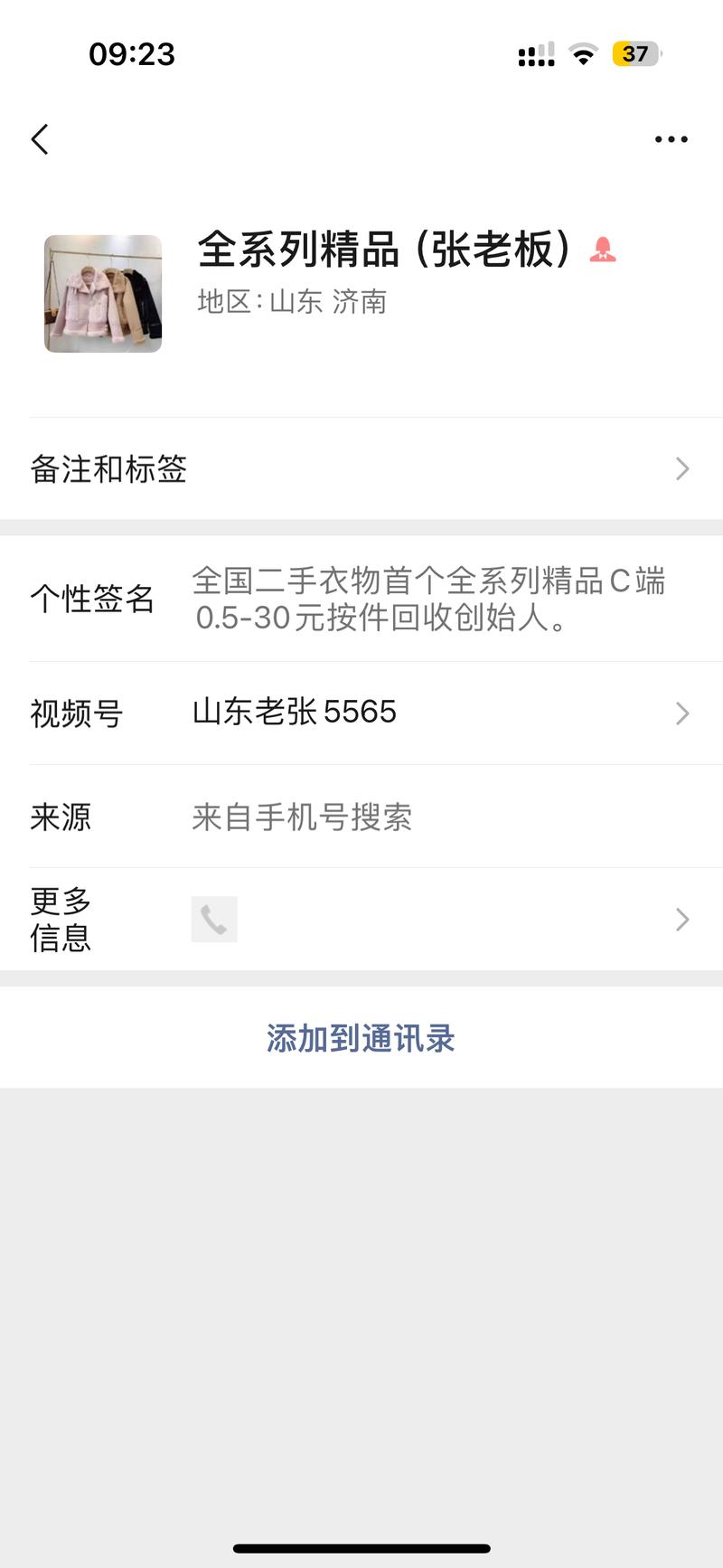
Task: Click the pink gender icon beside the name
Action: (x=603, y=250)
